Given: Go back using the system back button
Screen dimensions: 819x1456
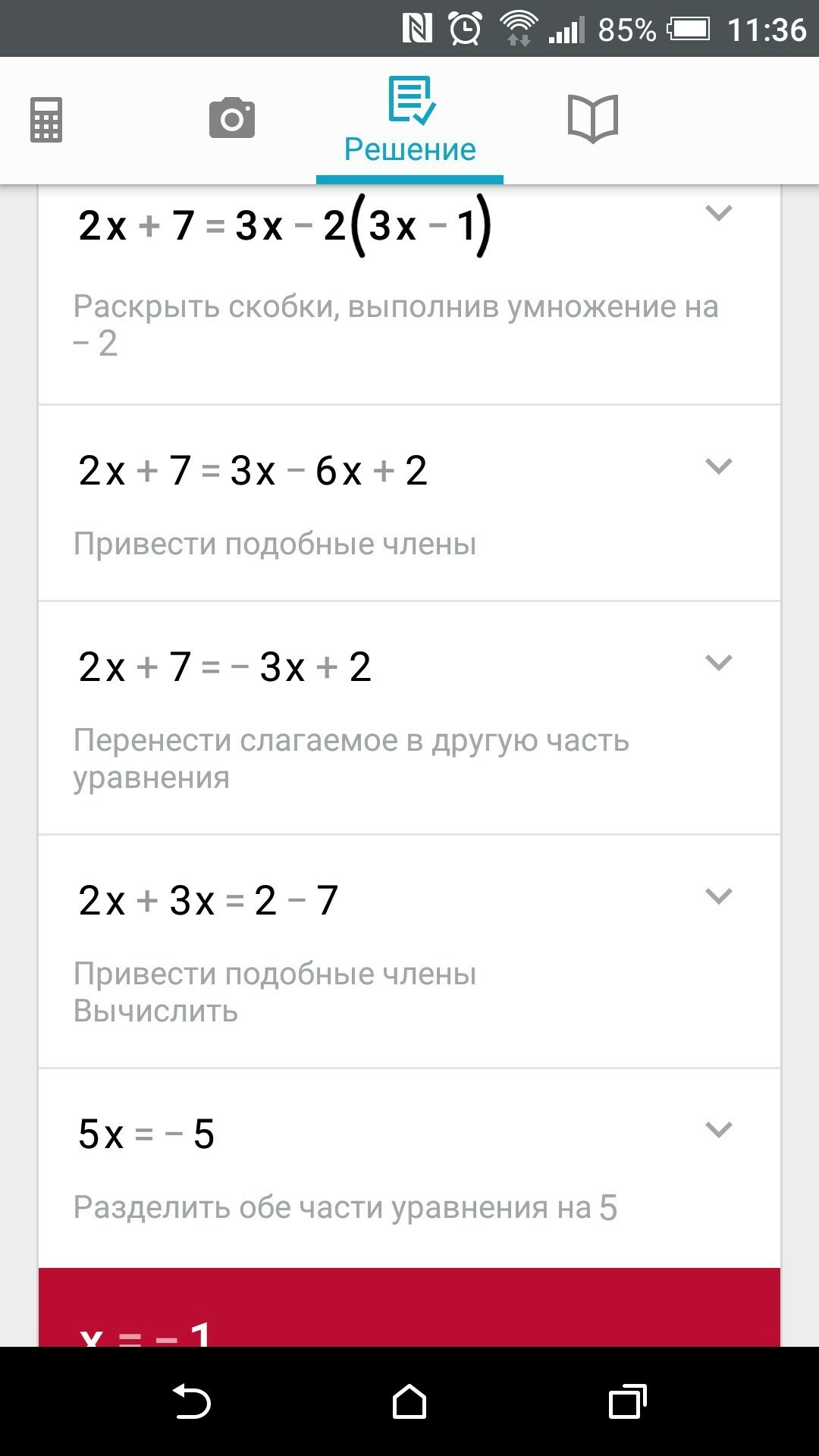Looking at the screenshot, I should [x=192, y=1401].
